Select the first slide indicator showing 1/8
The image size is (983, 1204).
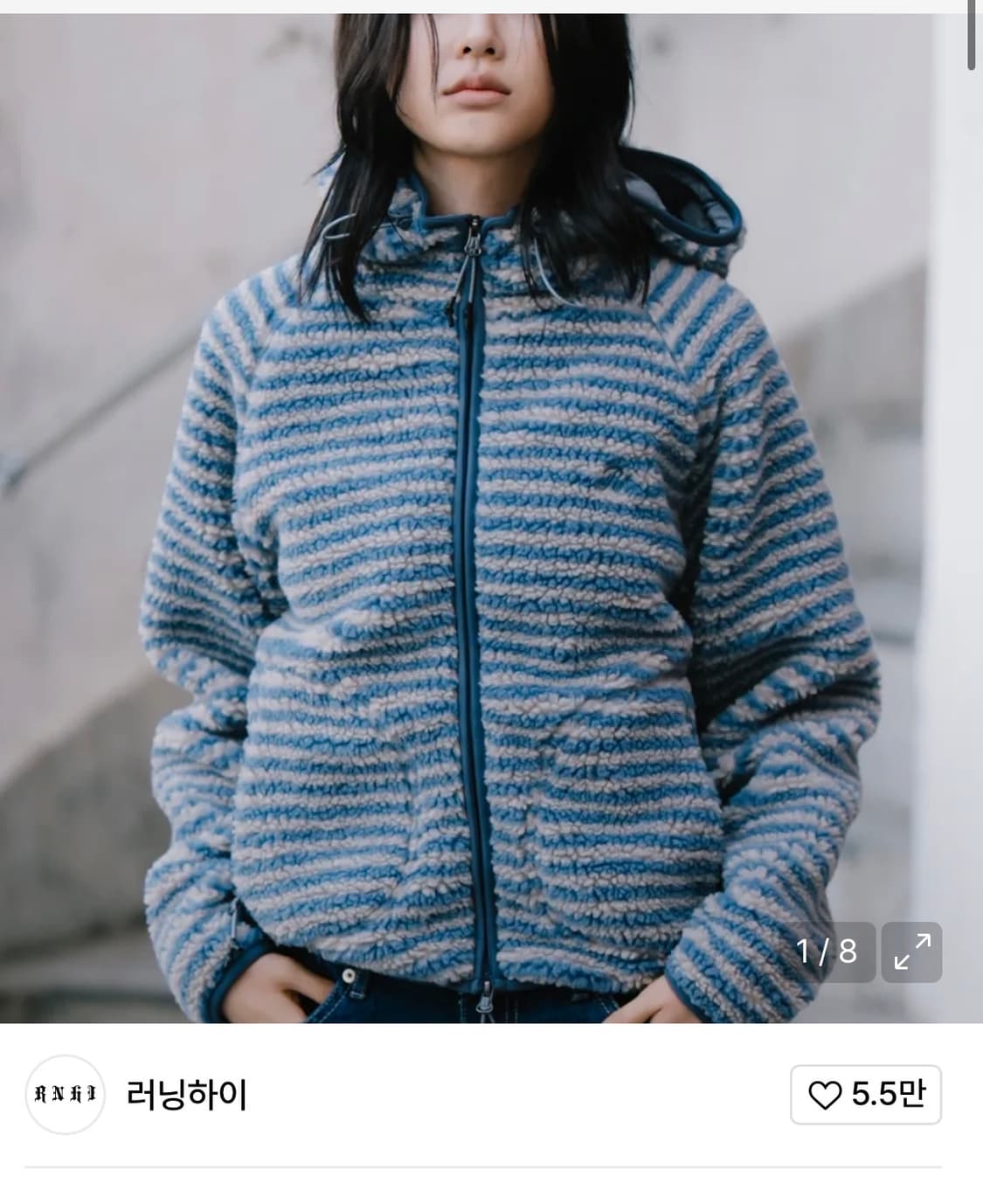pos(825,950)
